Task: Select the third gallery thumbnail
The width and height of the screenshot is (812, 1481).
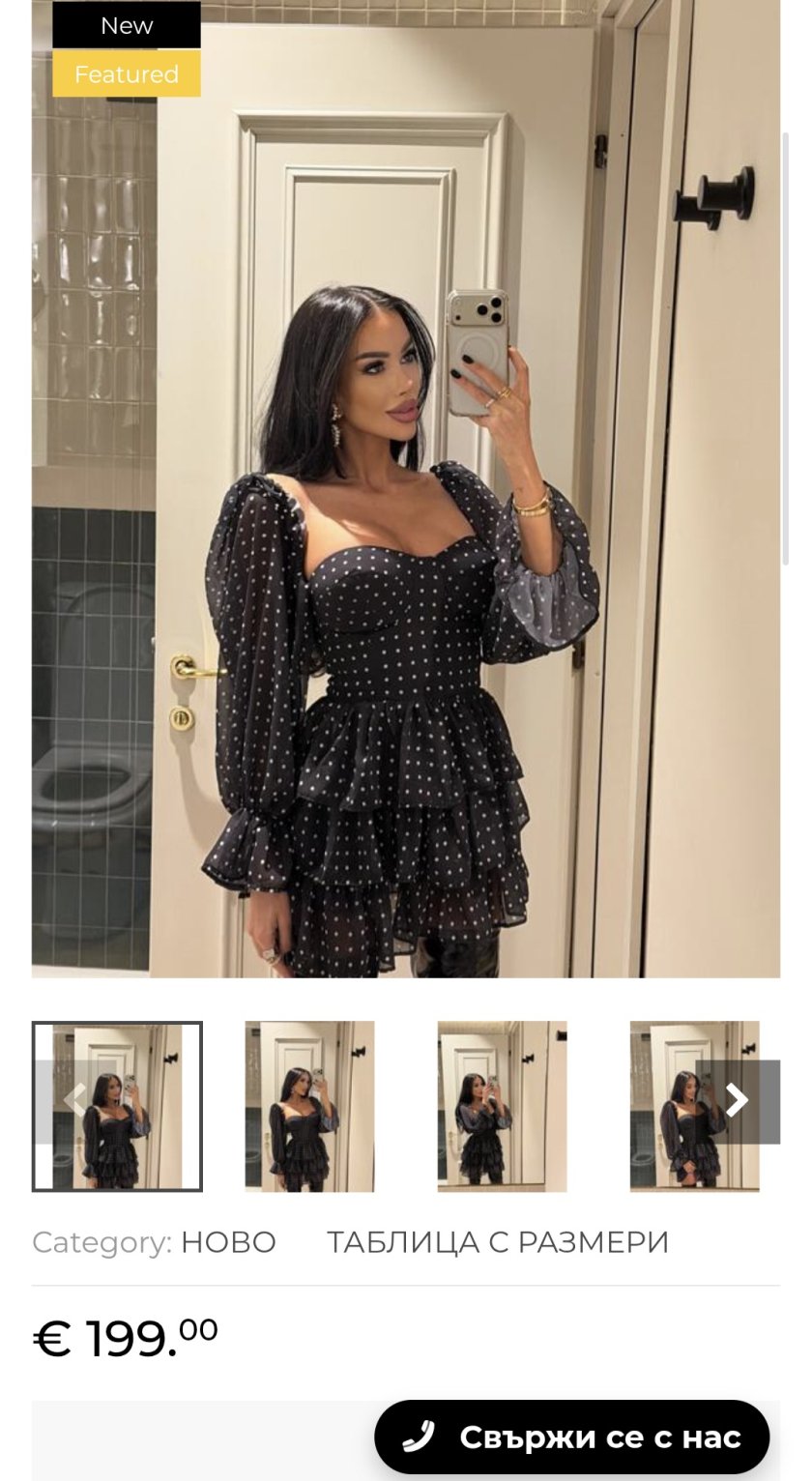Action: [x=502, y=1106]
